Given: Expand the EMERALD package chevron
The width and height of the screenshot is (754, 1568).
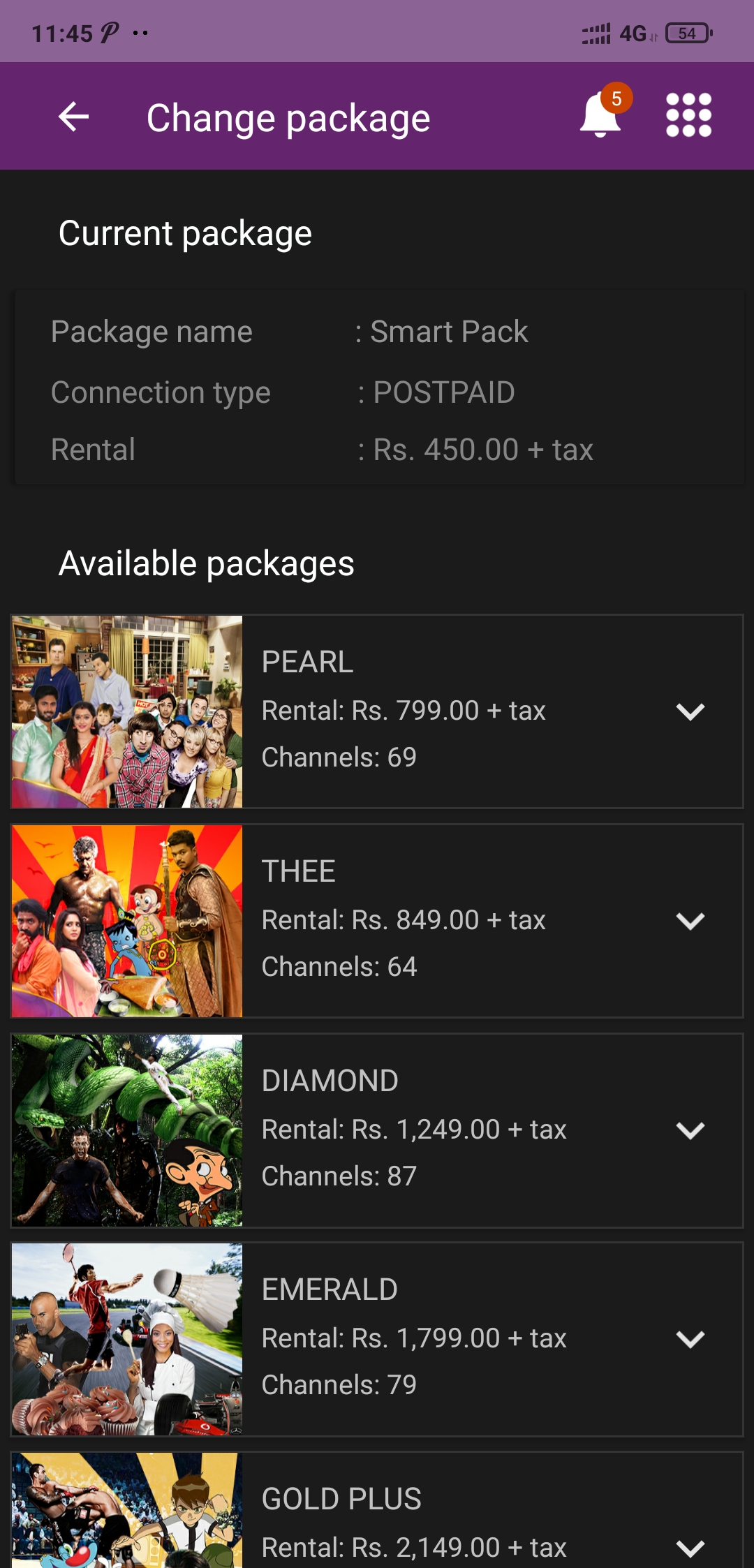Looking at the screenshot, I should [690, 1339].
